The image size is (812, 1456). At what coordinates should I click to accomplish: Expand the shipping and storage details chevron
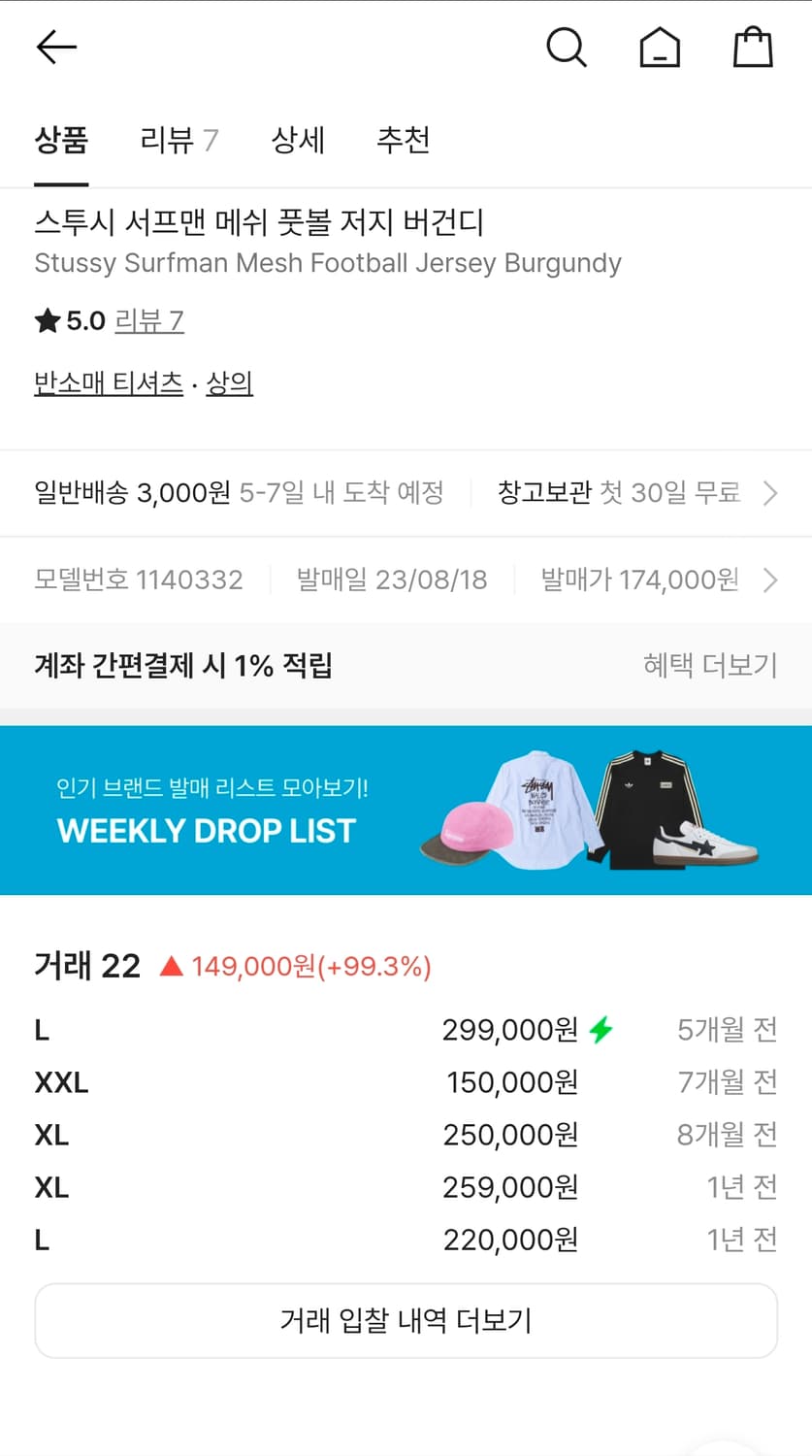pyautogui.click(x=770, y=492)
